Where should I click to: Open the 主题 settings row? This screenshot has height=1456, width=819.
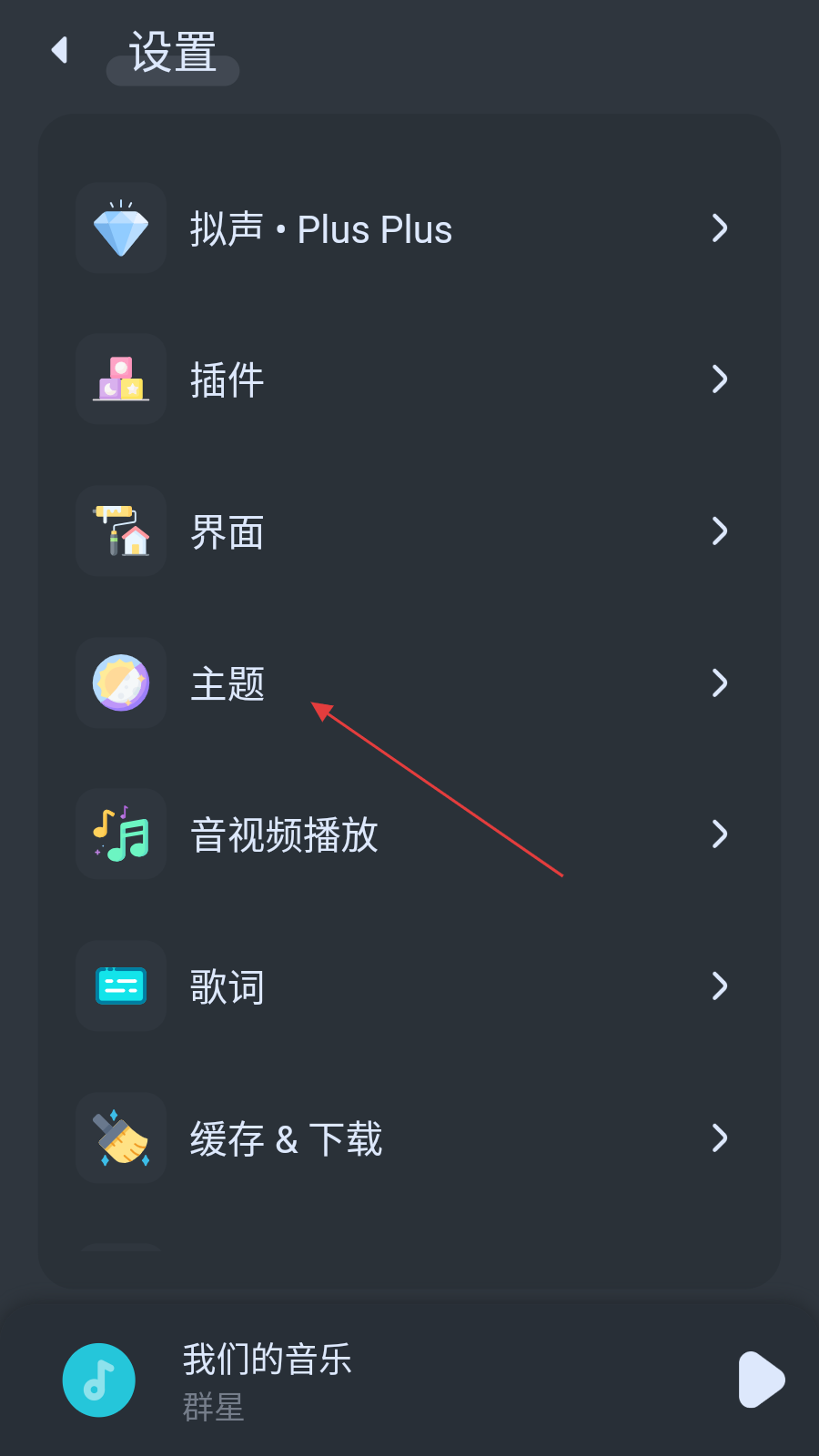(x=409, y=683)
